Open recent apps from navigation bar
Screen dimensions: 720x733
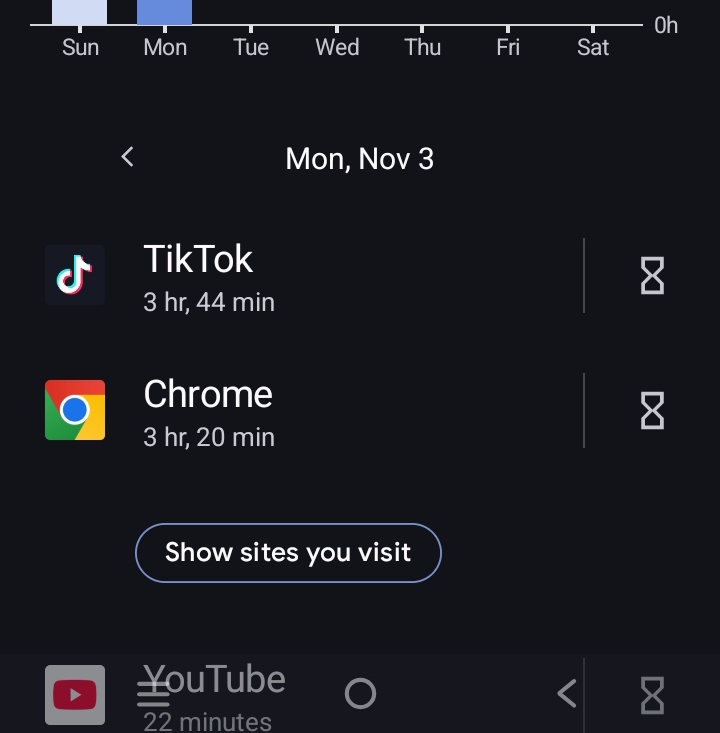[x=153, y=694]
